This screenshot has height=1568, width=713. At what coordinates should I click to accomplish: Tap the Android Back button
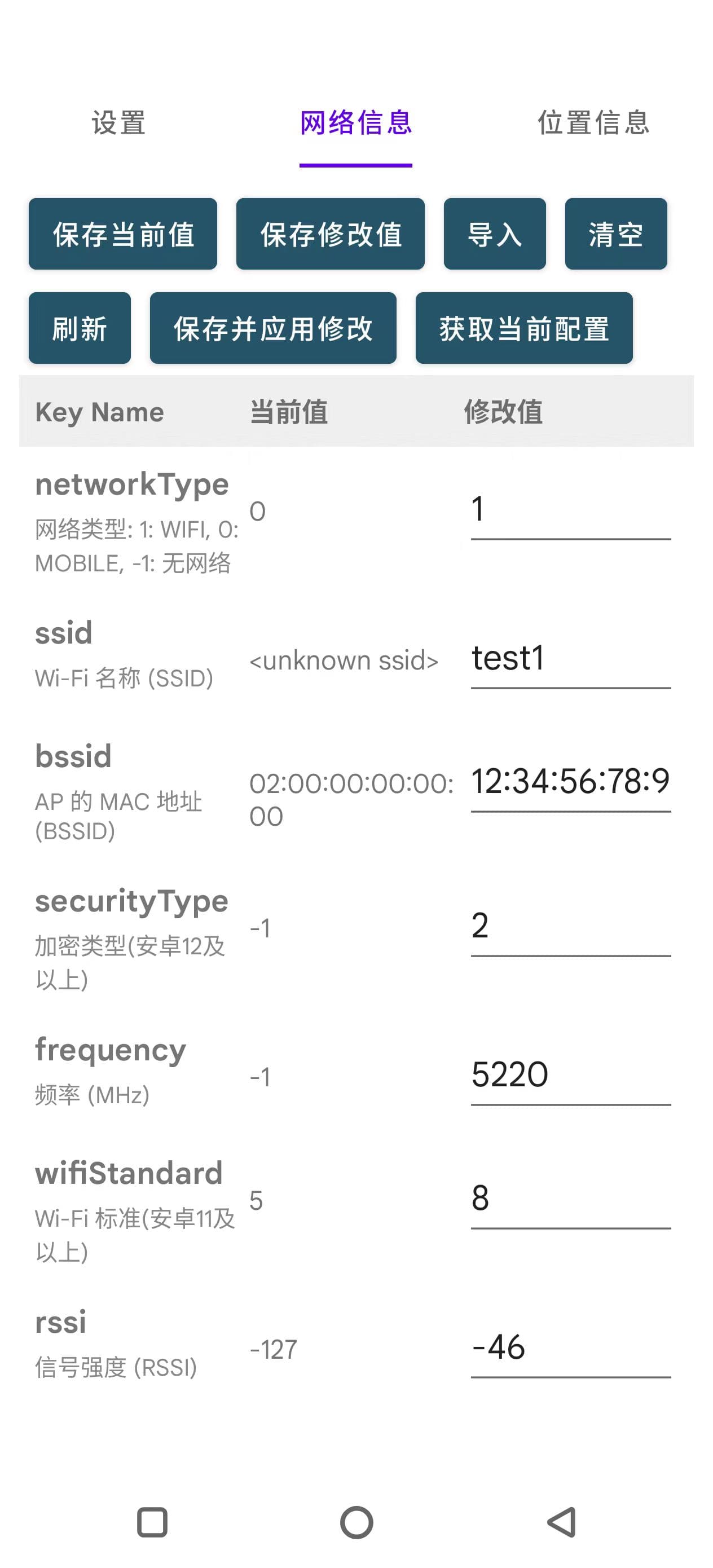560,1522
